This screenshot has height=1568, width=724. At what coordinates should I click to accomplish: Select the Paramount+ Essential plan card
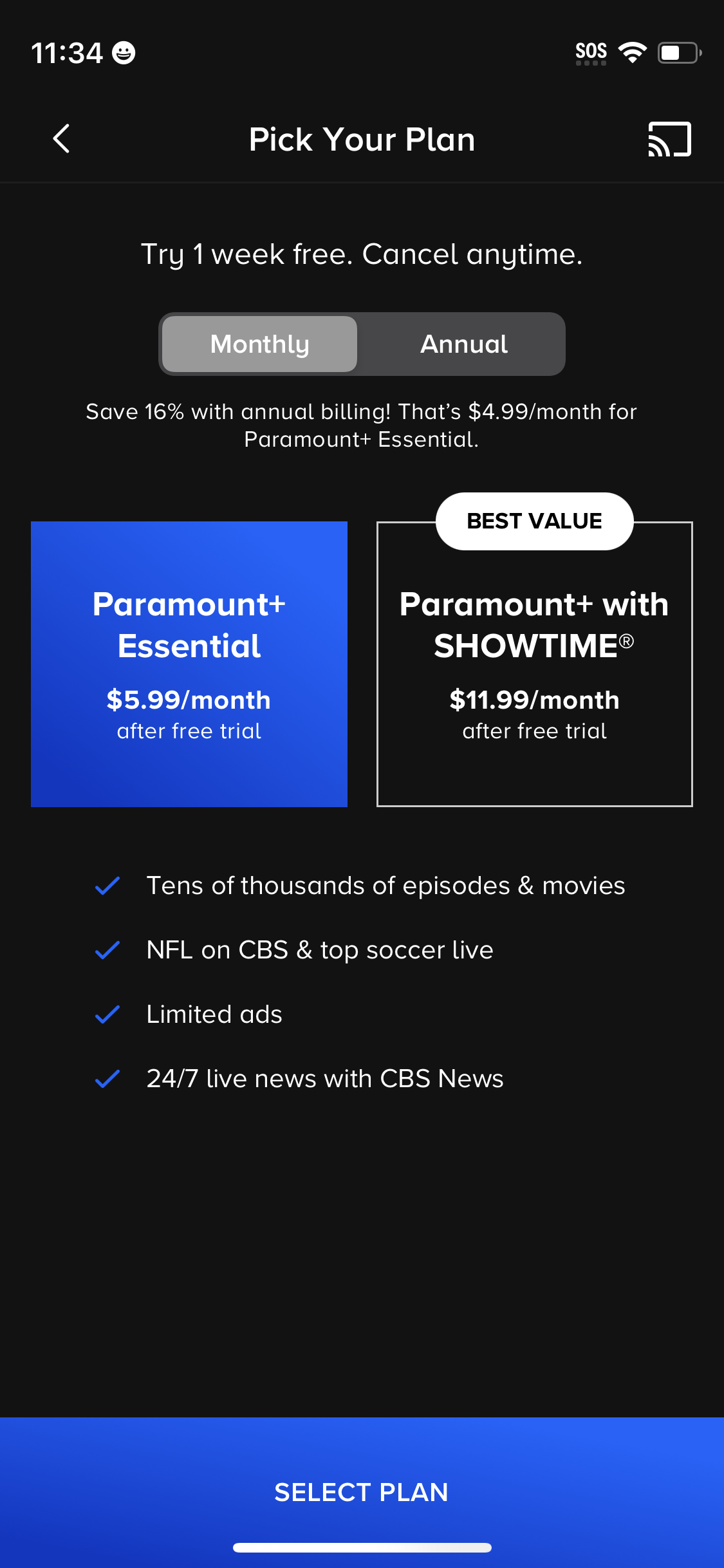pos(189,663)
